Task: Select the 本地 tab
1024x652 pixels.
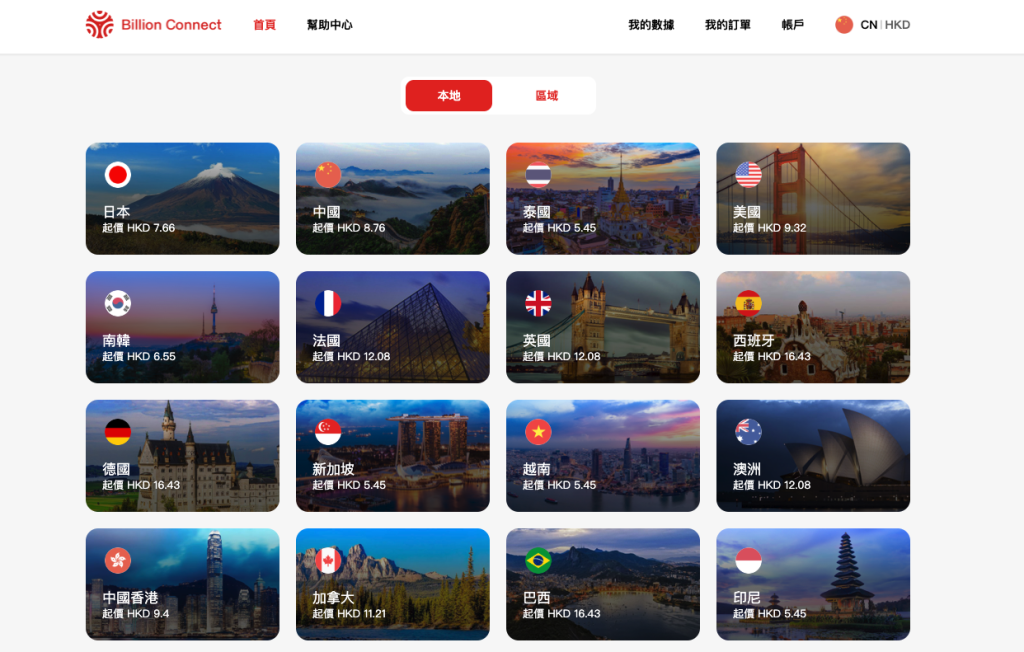Action: (449, 96)
